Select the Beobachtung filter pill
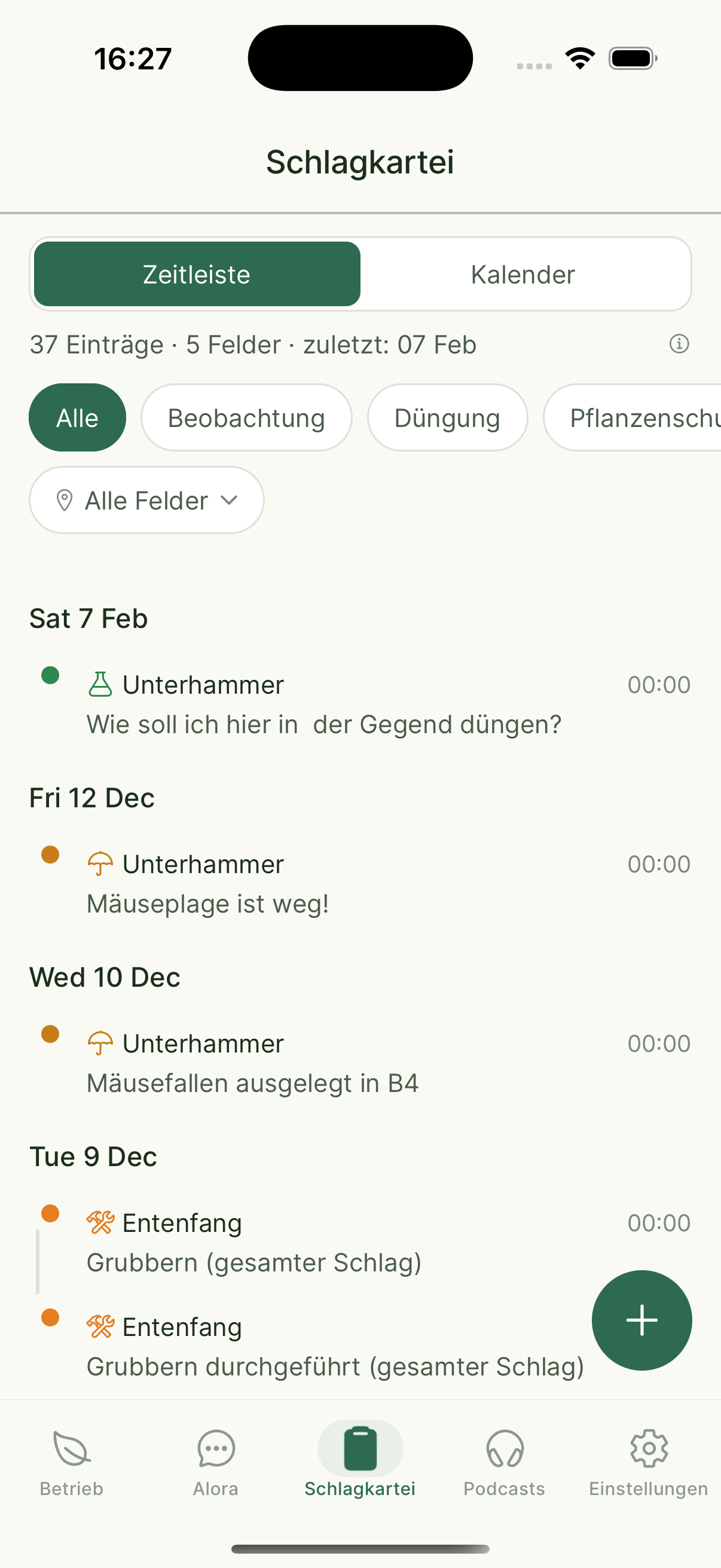 pyautogui.click(x=246, y=417)
